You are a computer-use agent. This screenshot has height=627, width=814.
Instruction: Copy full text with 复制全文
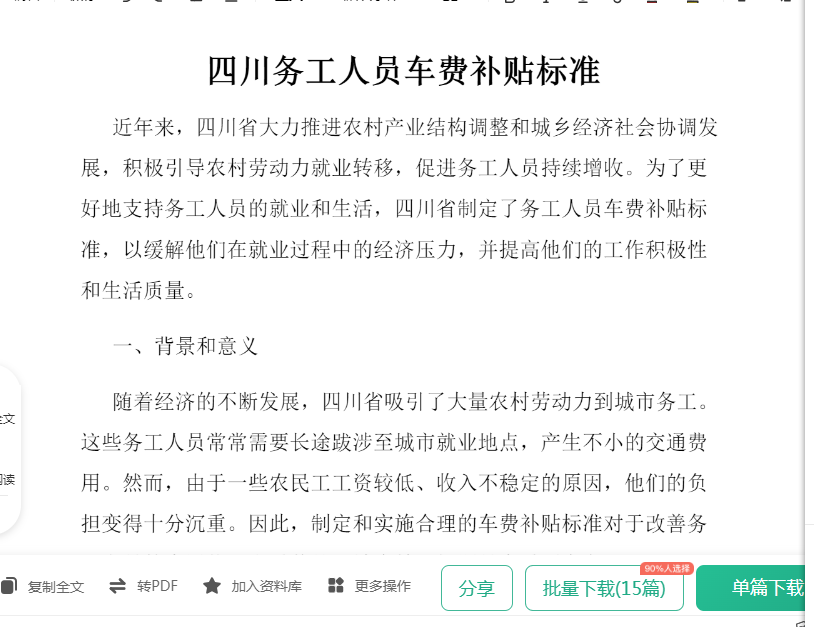coord(44,587)
